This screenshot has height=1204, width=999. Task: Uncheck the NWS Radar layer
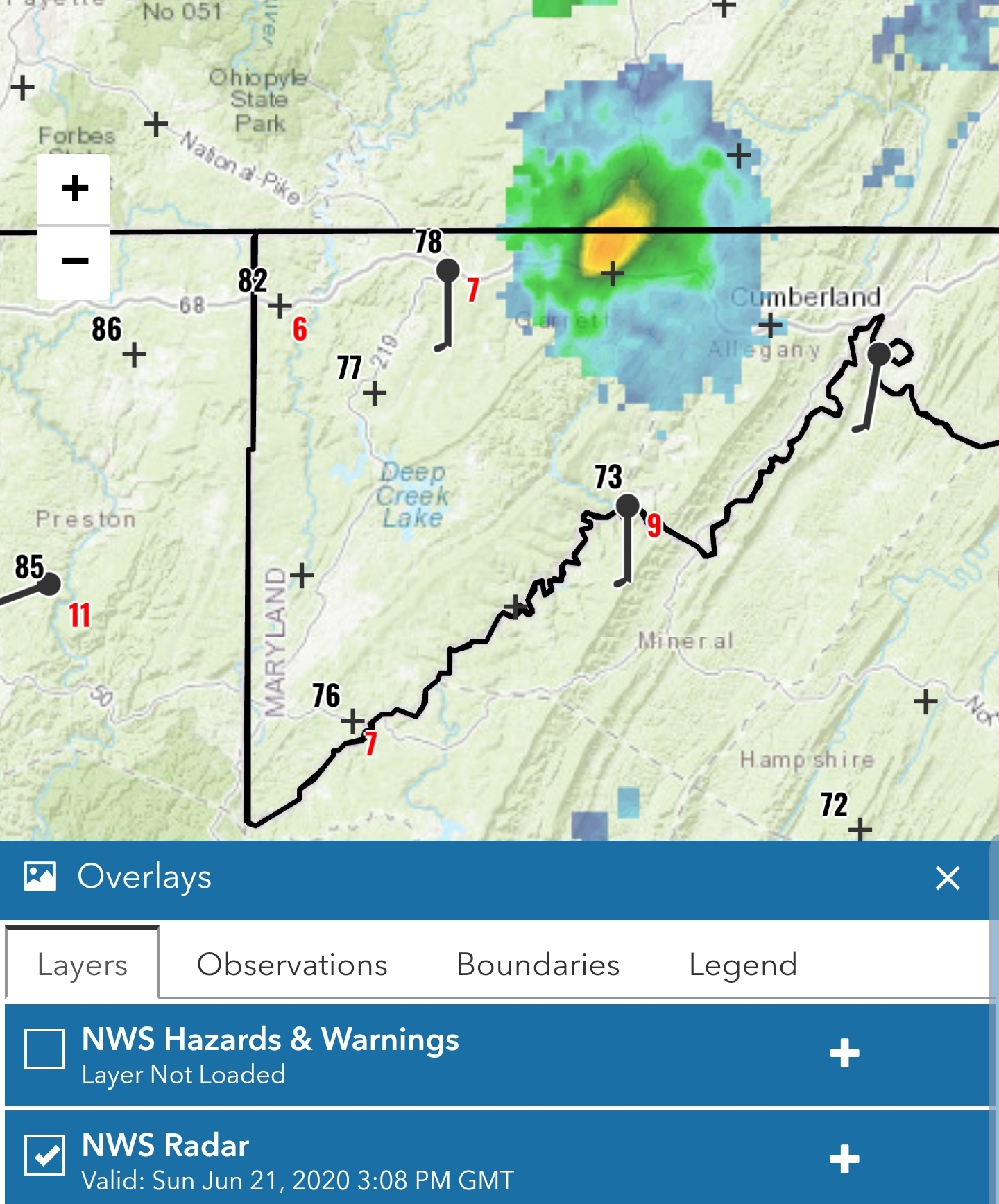[44, 1155]
